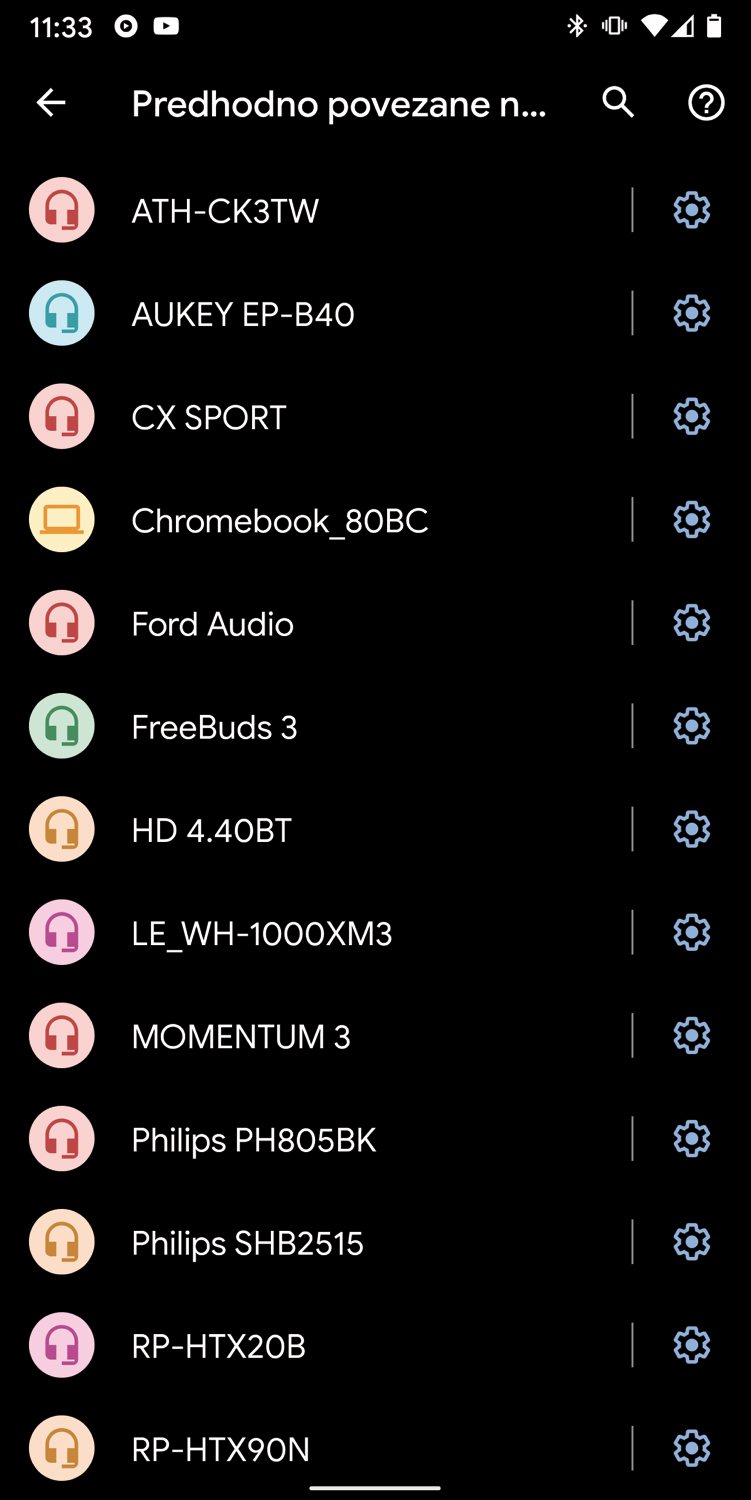Open settings gear for AUKEY EP-B40
This screenshot has height=1500, width=751.
click(x=692, y=314)
